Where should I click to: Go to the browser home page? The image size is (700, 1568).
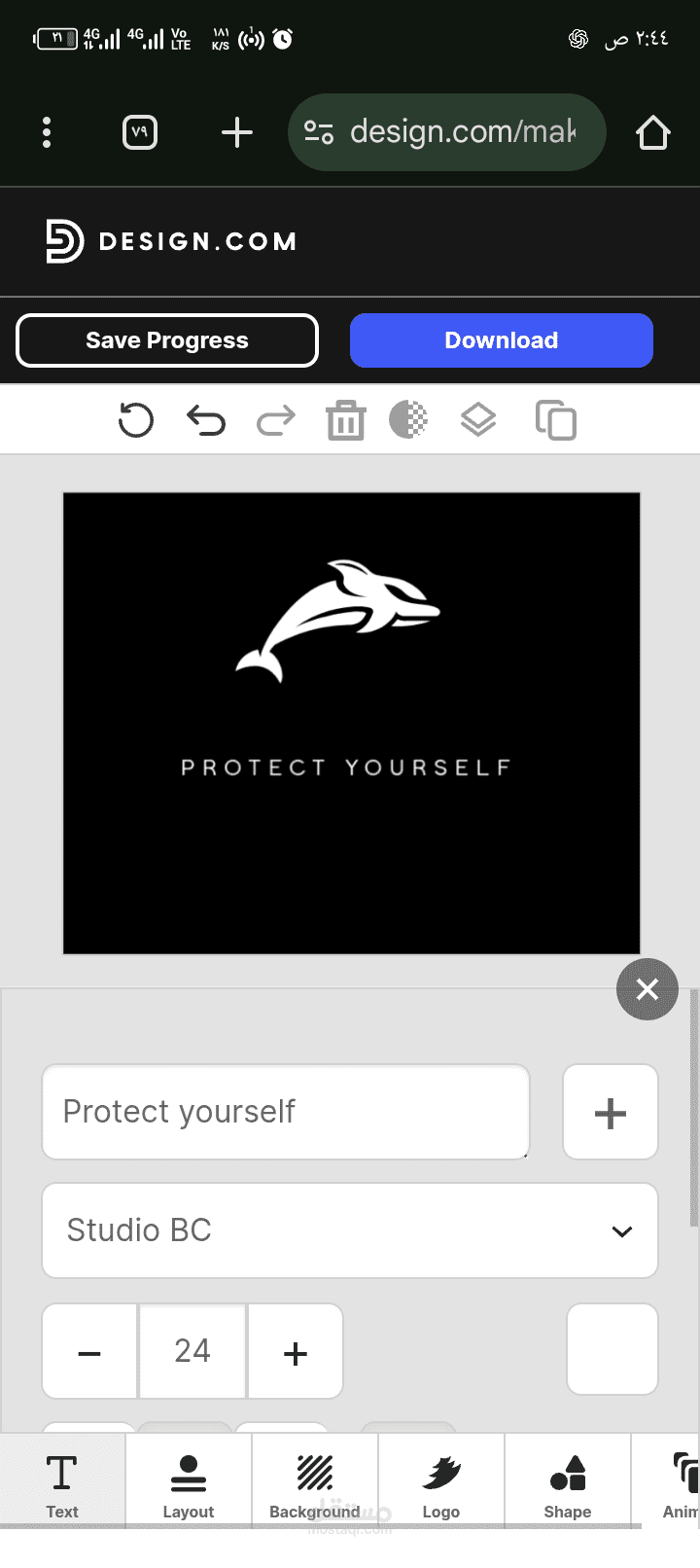click(x=652, y=132)
